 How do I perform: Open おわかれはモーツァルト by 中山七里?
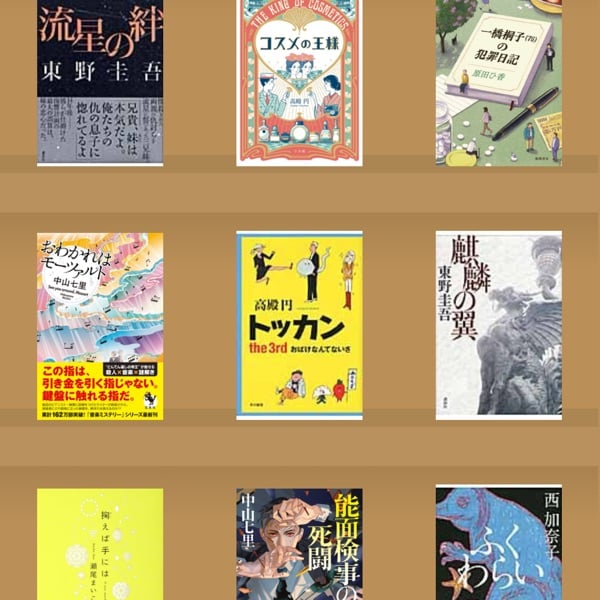tap(100, 325)
